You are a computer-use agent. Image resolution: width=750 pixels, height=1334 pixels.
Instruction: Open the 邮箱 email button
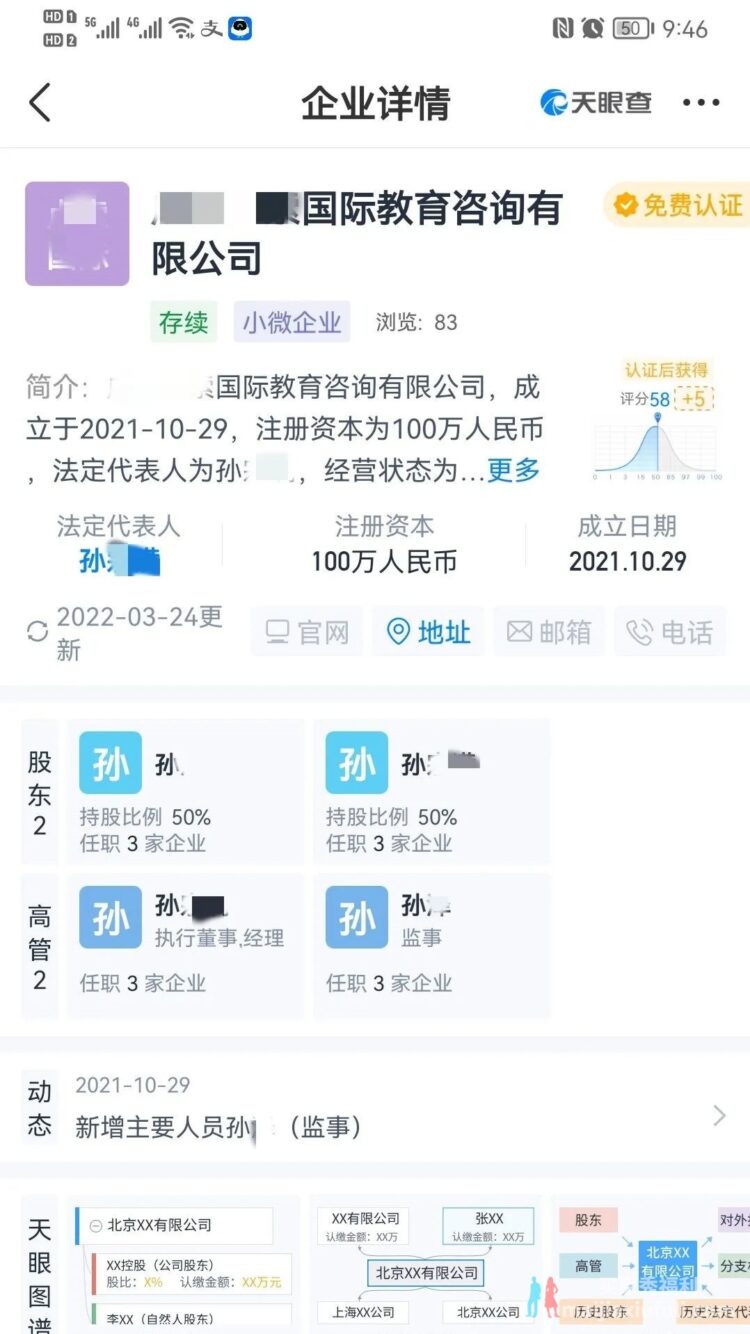pos(549,632)
